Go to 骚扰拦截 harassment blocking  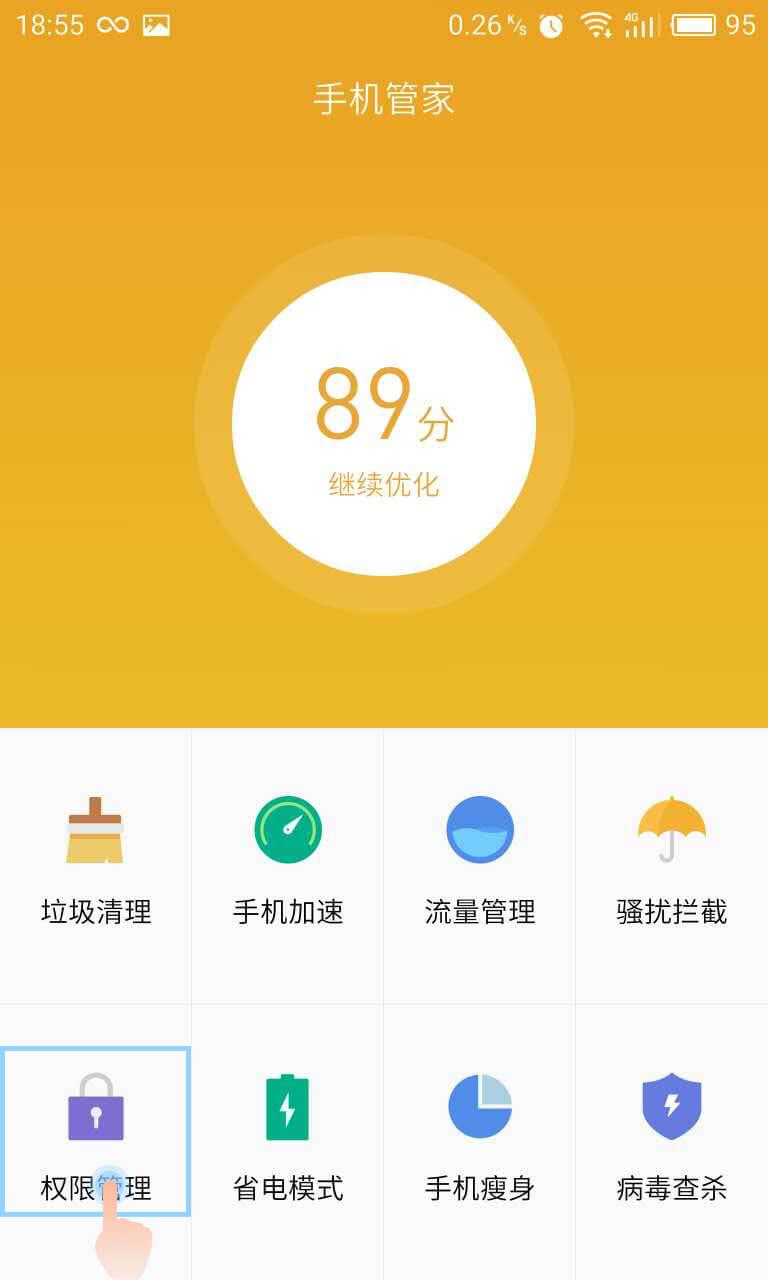pyautogui.click(x=672, y=860)
